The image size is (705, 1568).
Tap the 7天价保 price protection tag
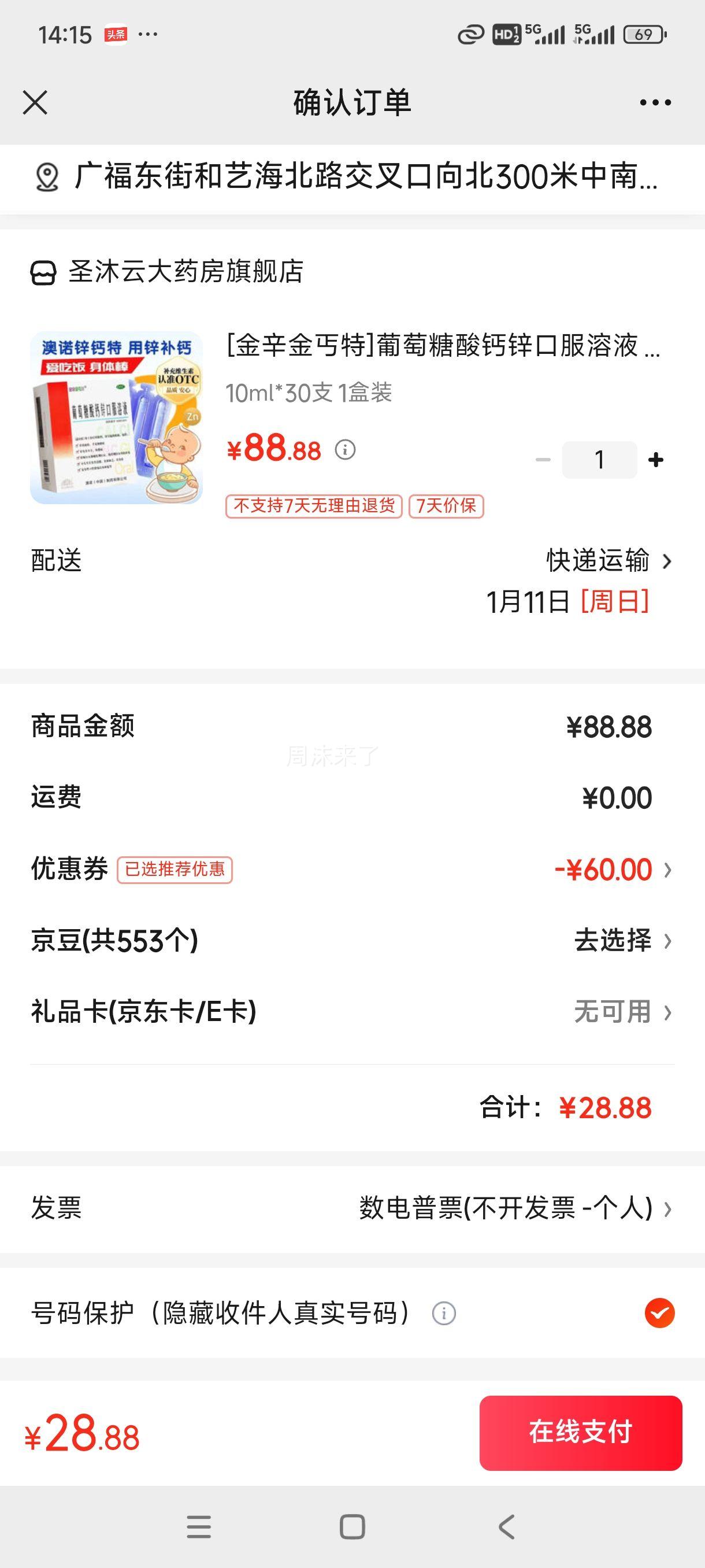[x=447, y=505]
